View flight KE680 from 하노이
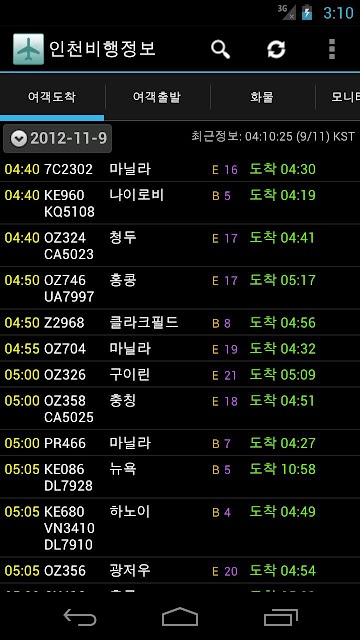This screenshot has width=360, height=640. (x=180, y=527)
